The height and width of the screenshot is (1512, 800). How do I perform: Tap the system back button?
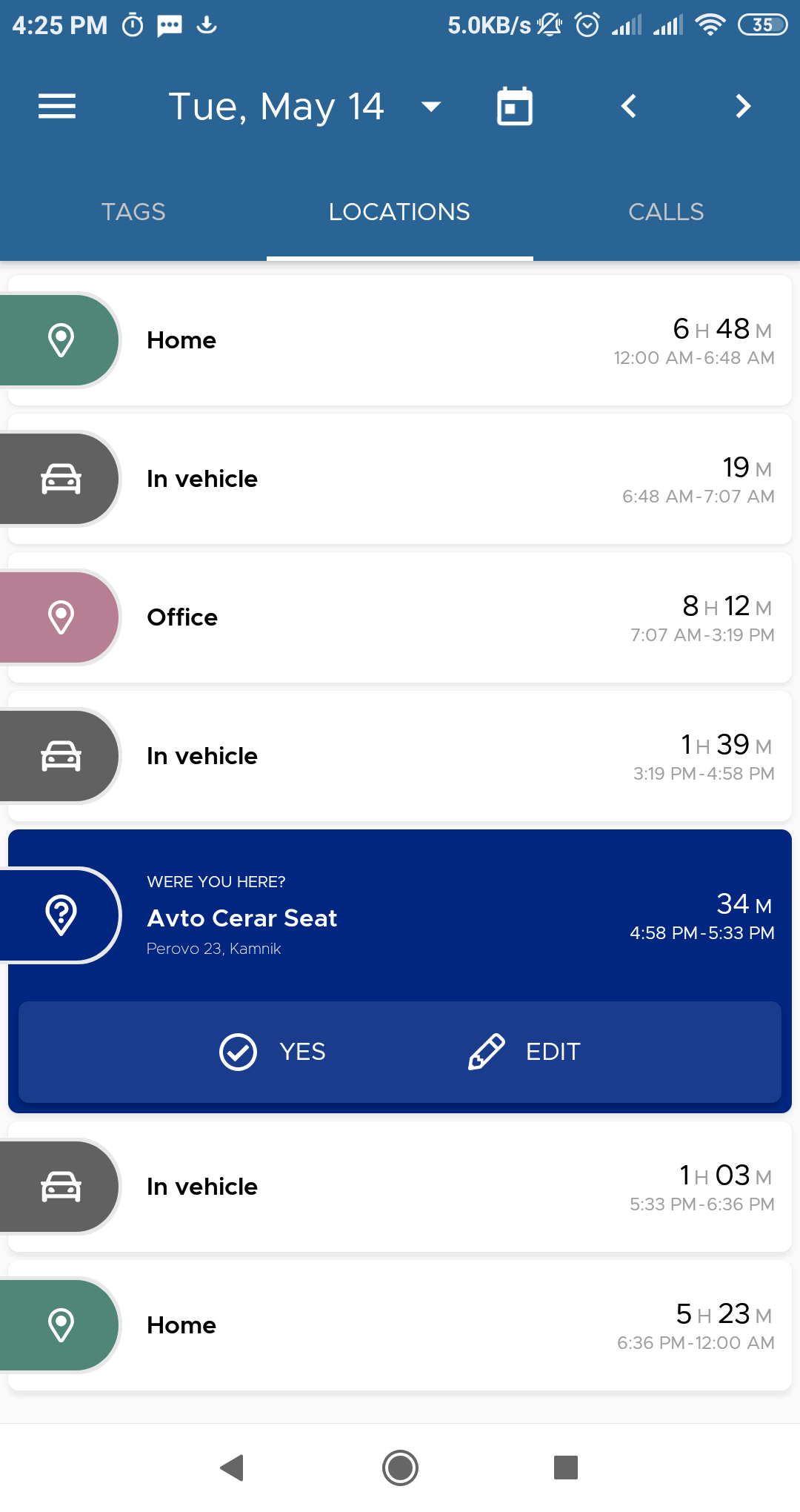tap(233, 1468)
